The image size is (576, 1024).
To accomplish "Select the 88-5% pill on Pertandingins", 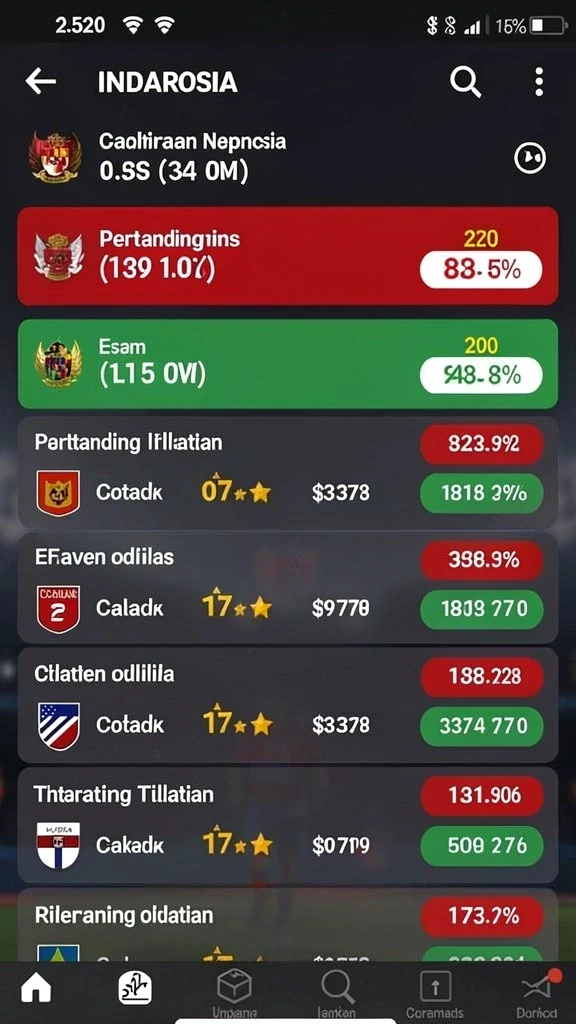I will point(481,270).
